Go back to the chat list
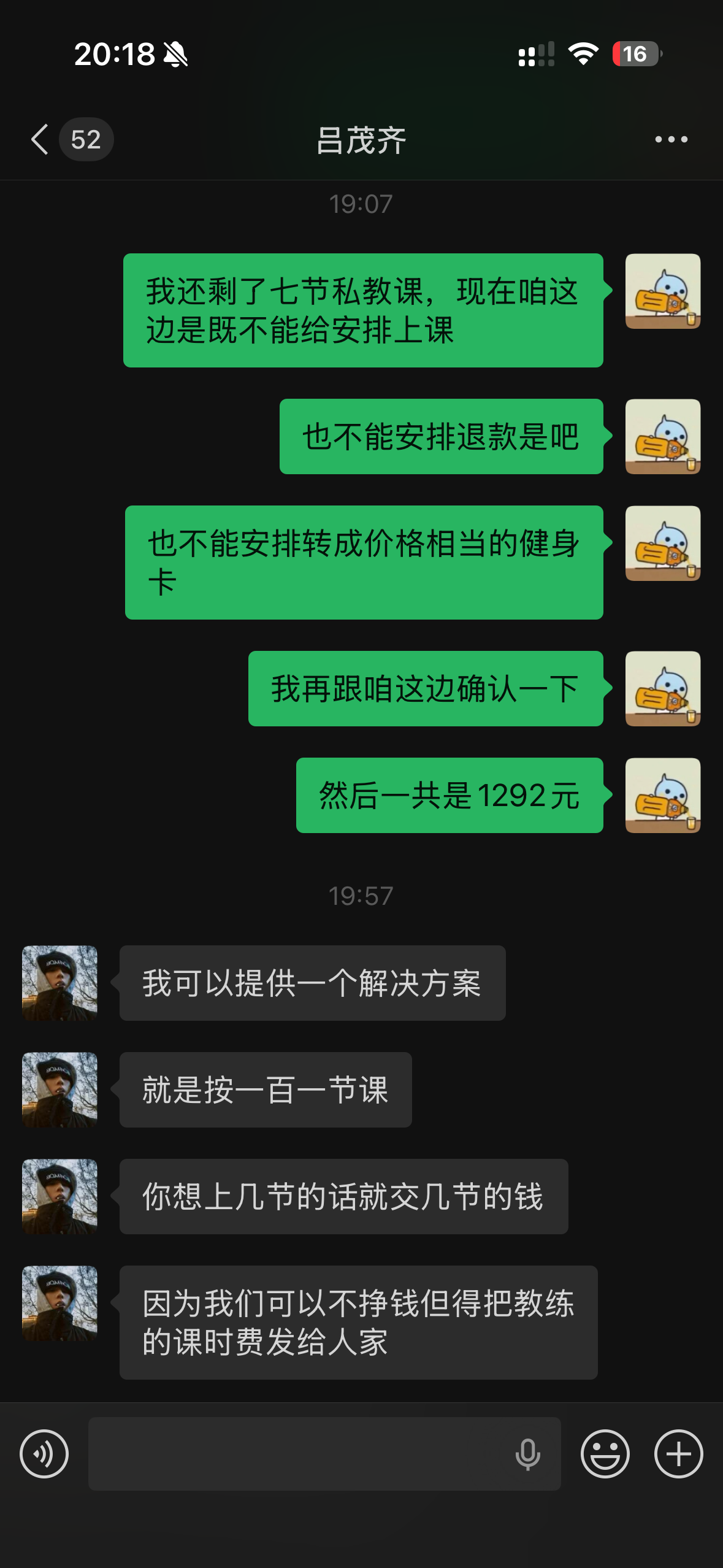 pyautogui.click(x=40, y=139)
